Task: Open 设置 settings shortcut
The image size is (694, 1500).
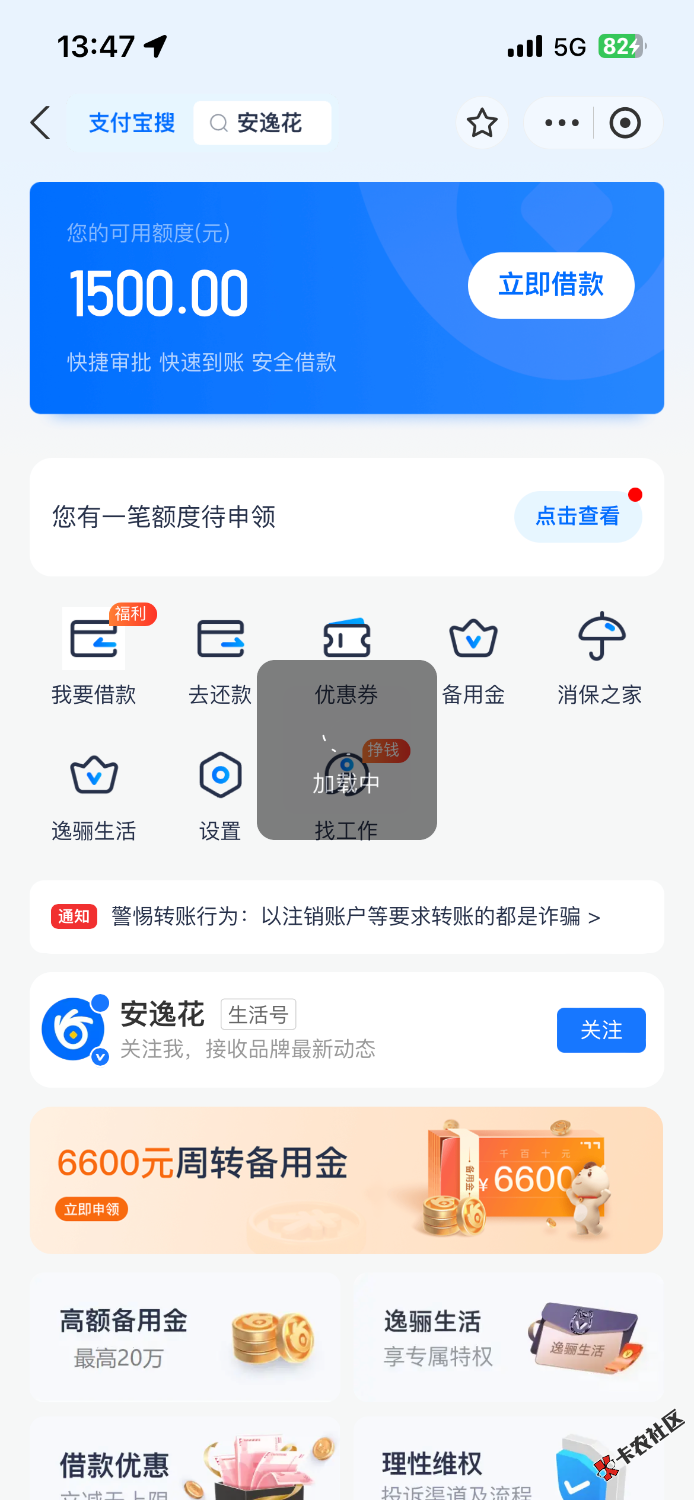Action: [220, 792]
